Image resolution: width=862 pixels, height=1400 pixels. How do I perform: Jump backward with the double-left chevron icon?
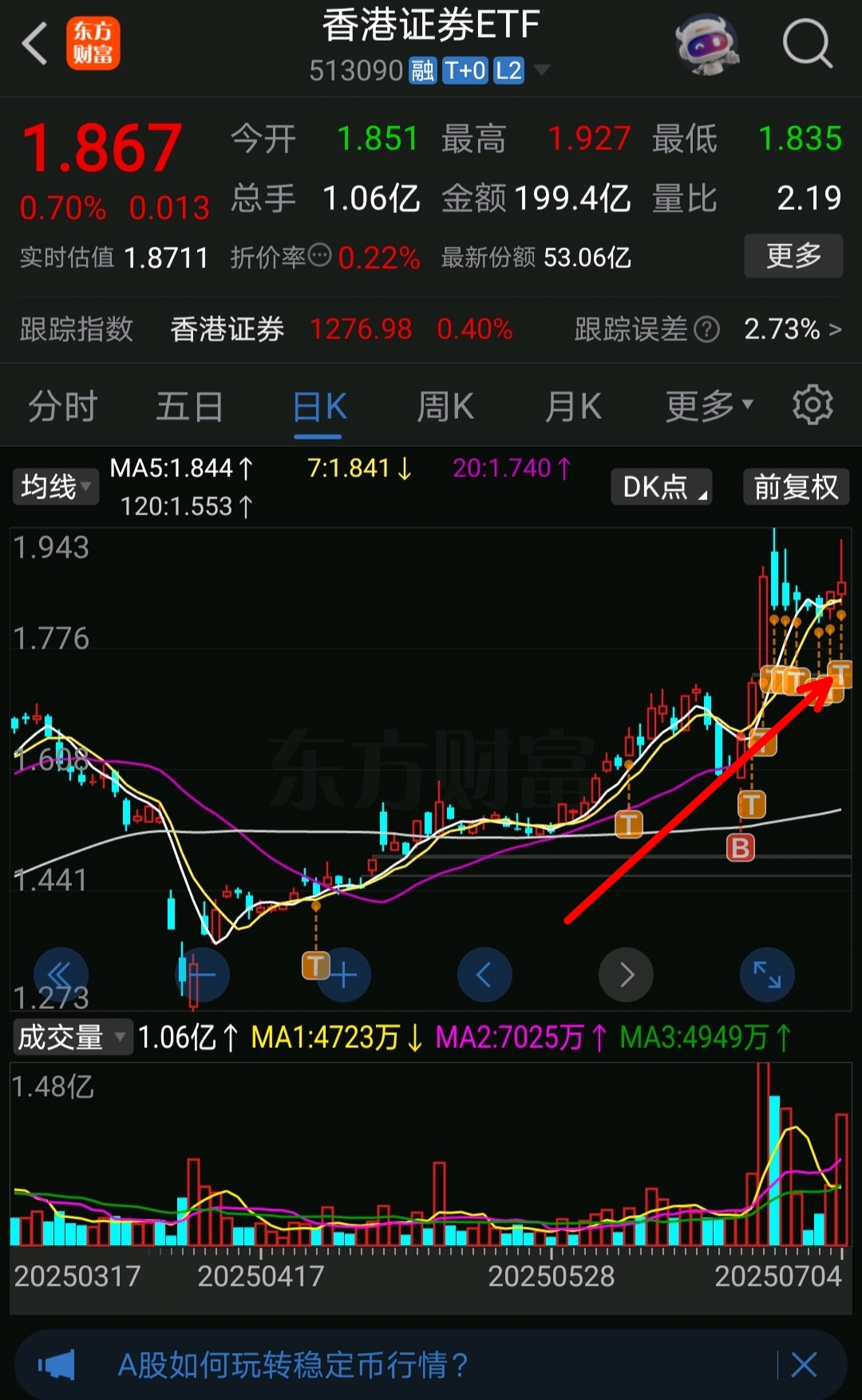(61, 974)
